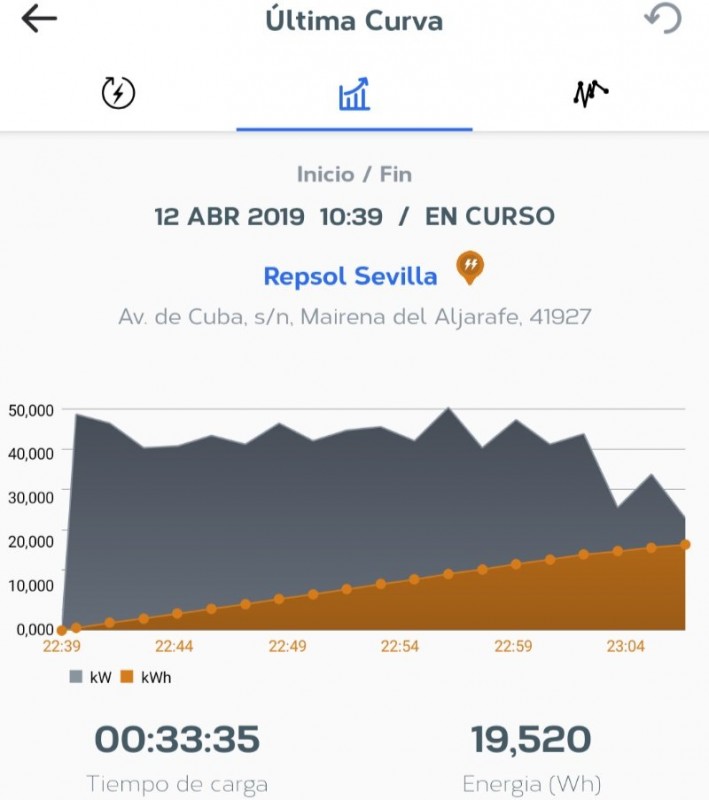The width and height of the screenshot is (709, 800).
Task: Tap the orange station location pin
Action: [470, 268]
